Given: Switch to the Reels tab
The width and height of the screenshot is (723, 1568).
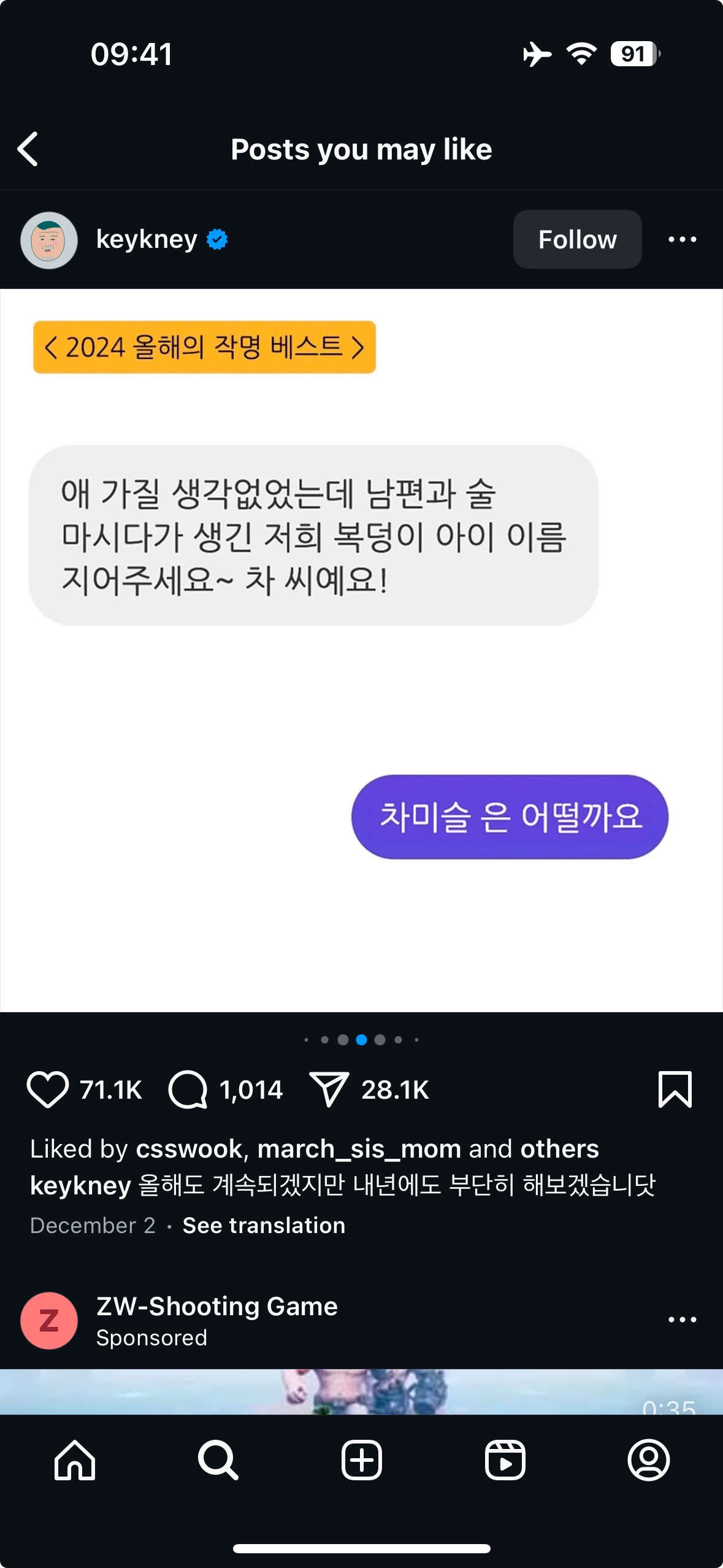Looking at the screenshot, I should pos(505,1460).
